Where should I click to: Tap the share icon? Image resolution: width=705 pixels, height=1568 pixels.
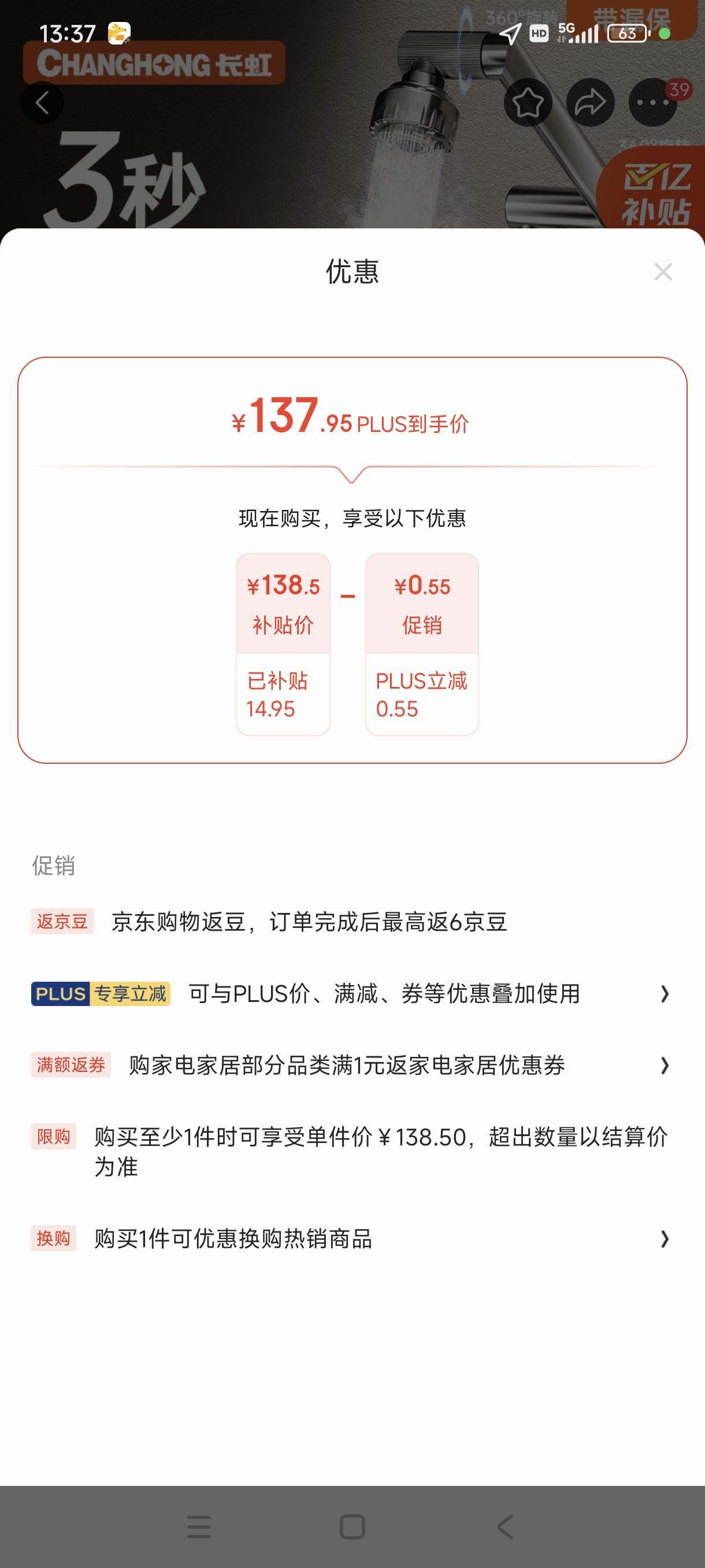(x=589, y=102)
